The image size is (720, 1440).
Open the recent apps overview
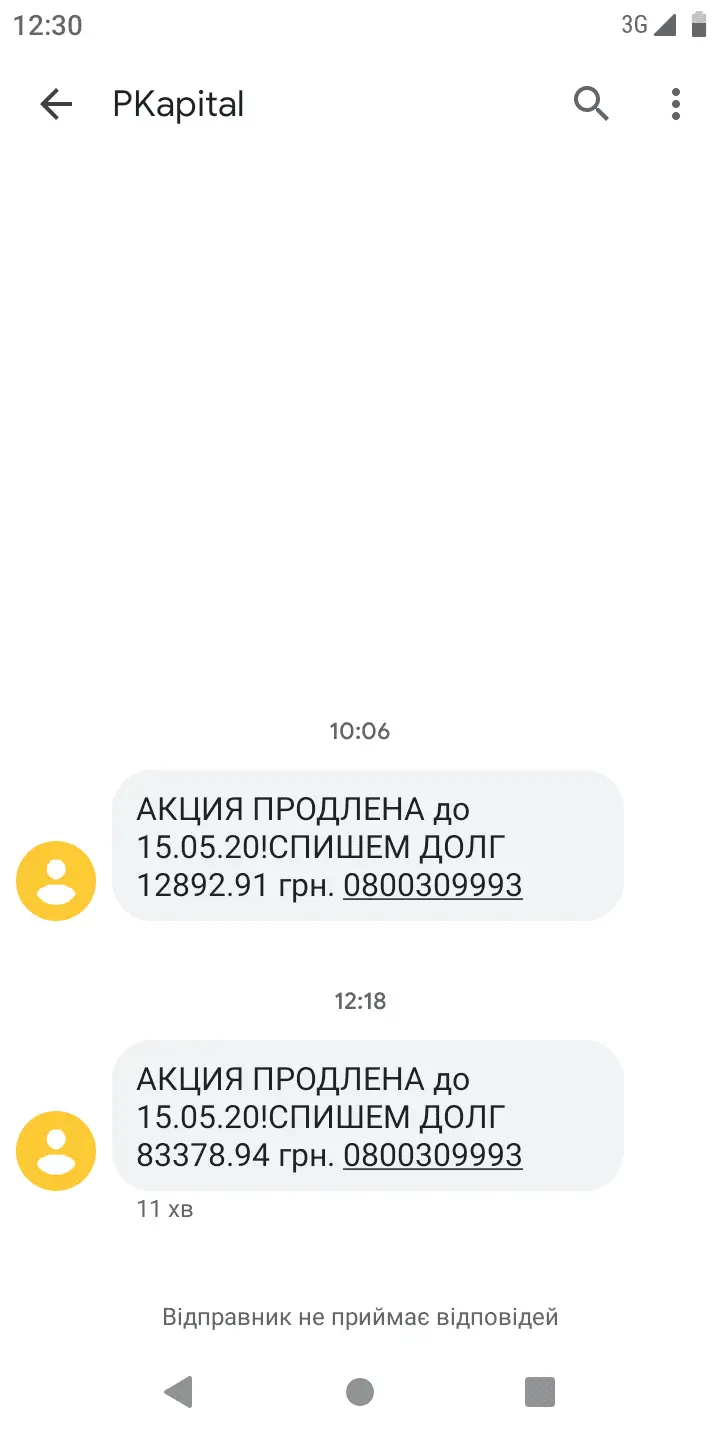tap(540, 1391)
